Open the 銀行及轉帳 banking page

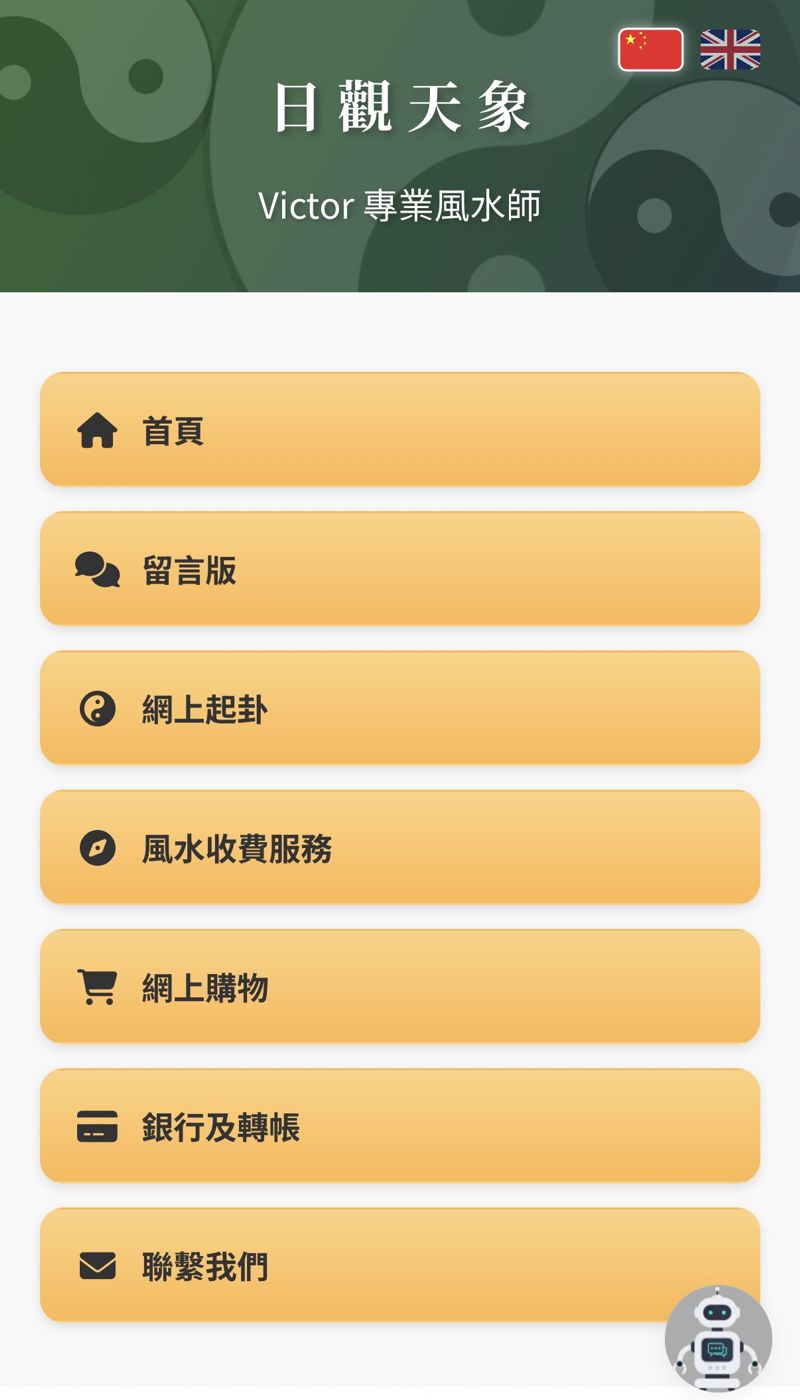pyautogui.click(x=400, y=1125)
